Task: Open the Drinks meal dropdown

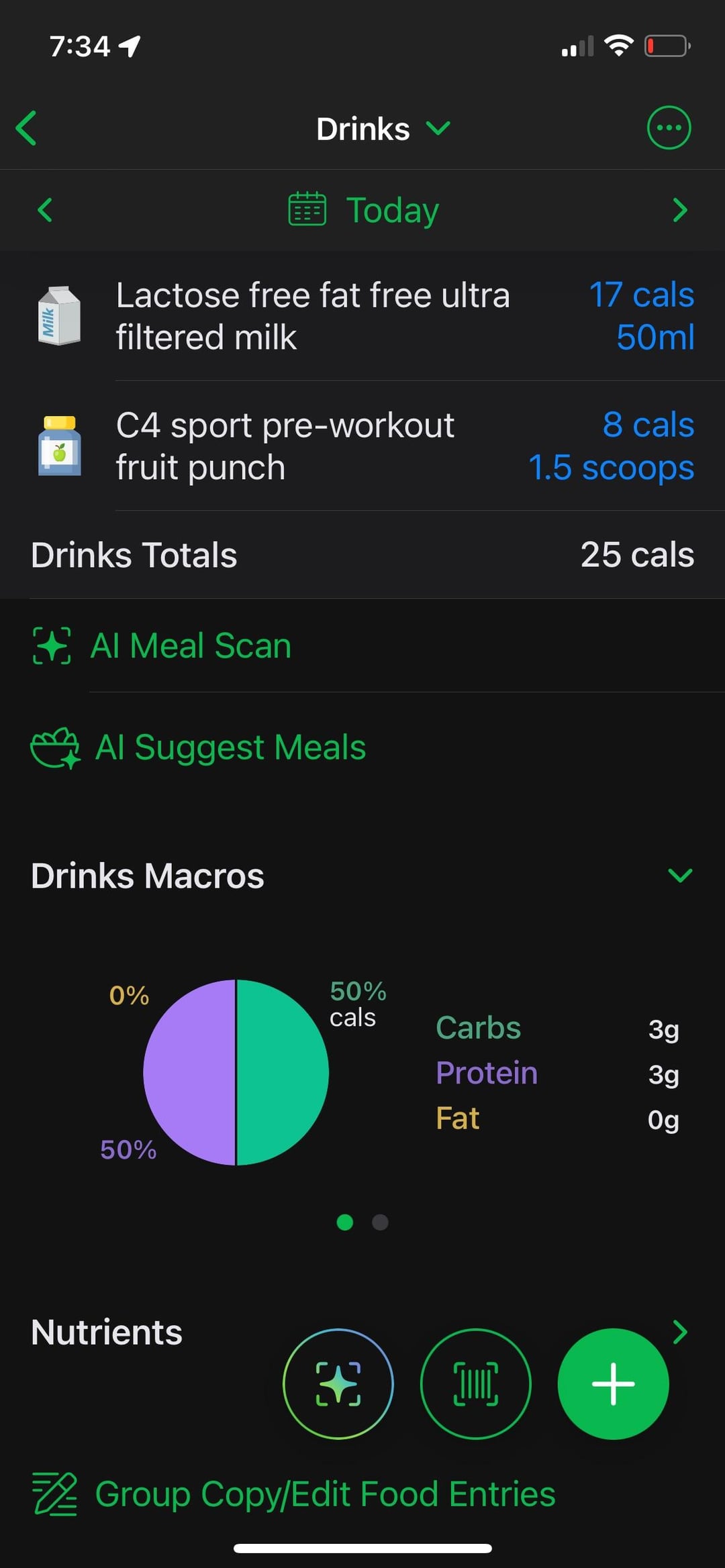Action: point(383,129)
